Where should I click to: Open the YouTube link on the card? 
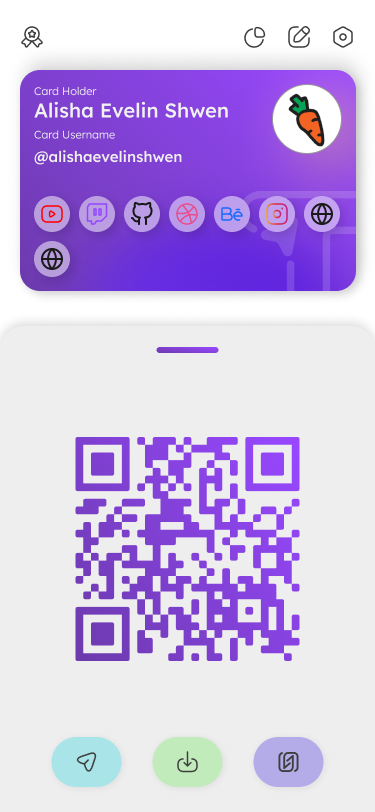click(52, 214)
